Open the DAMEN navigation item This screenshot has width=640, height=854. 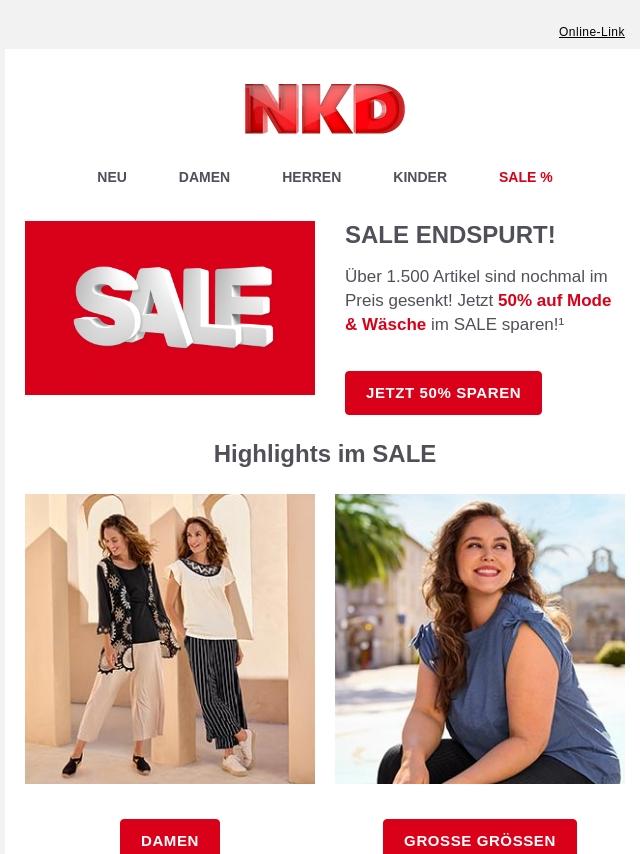(x=204, y=177)
